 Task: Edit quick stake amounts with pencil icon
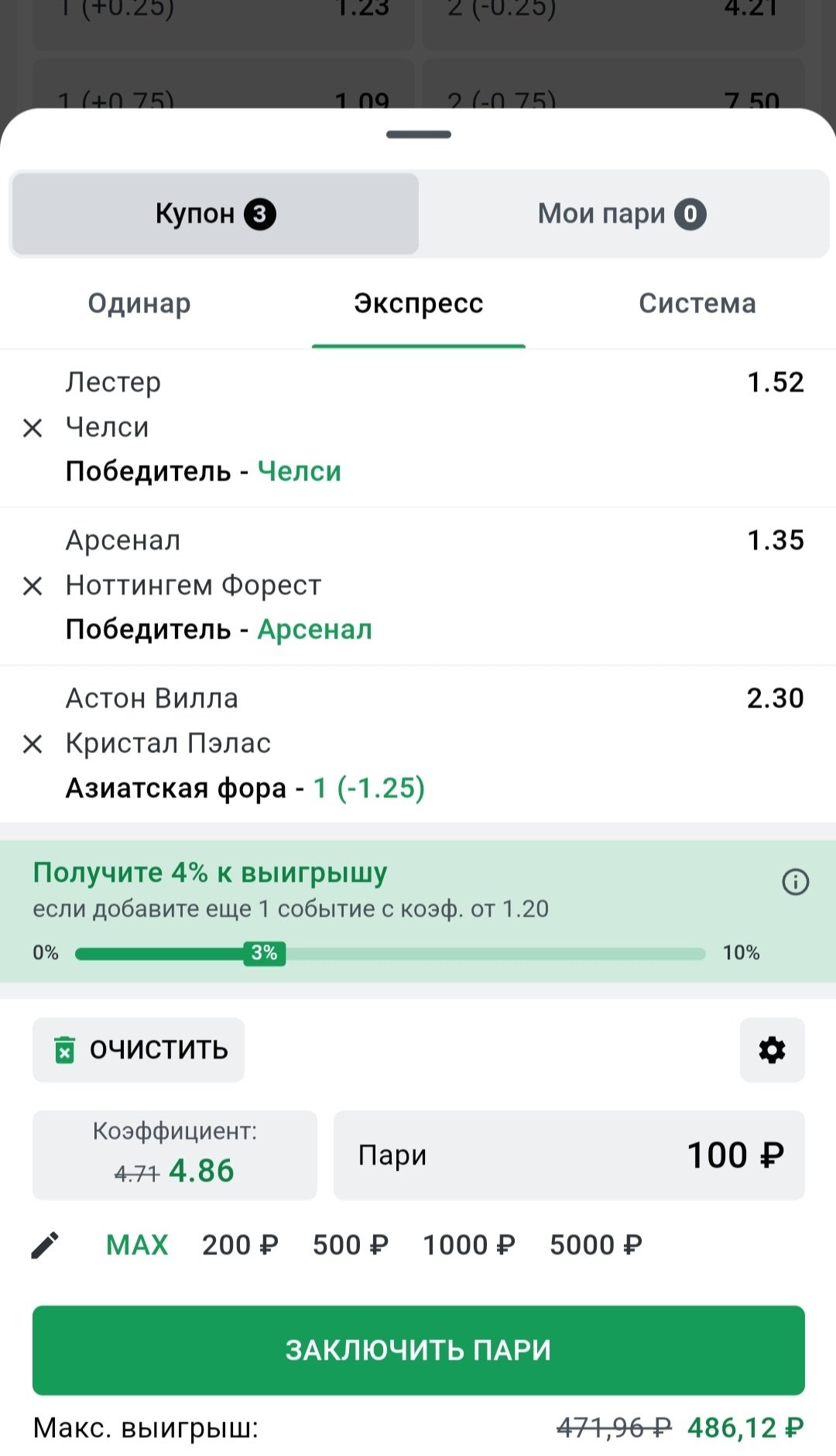pos(45,1245)
